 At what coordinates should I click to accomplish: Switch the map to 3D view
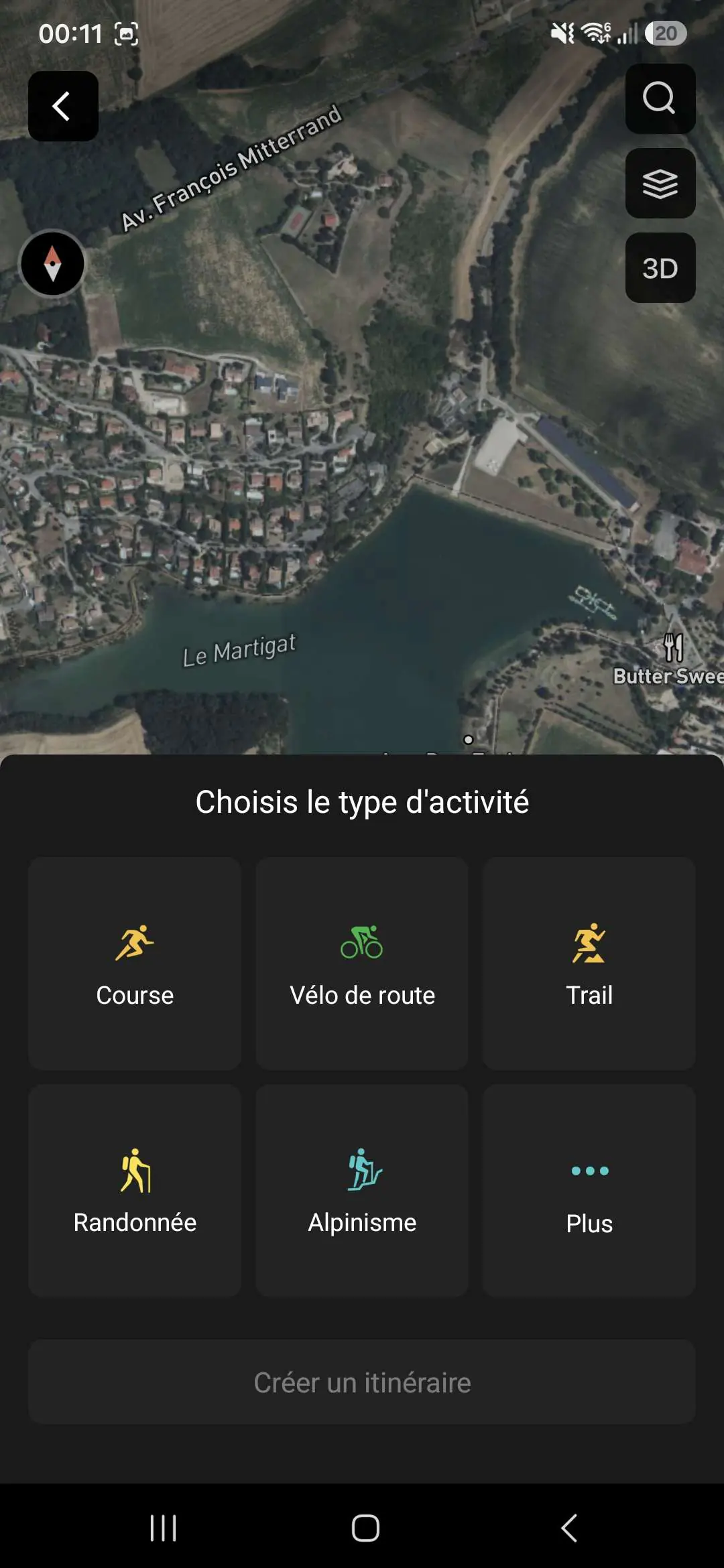660,267
